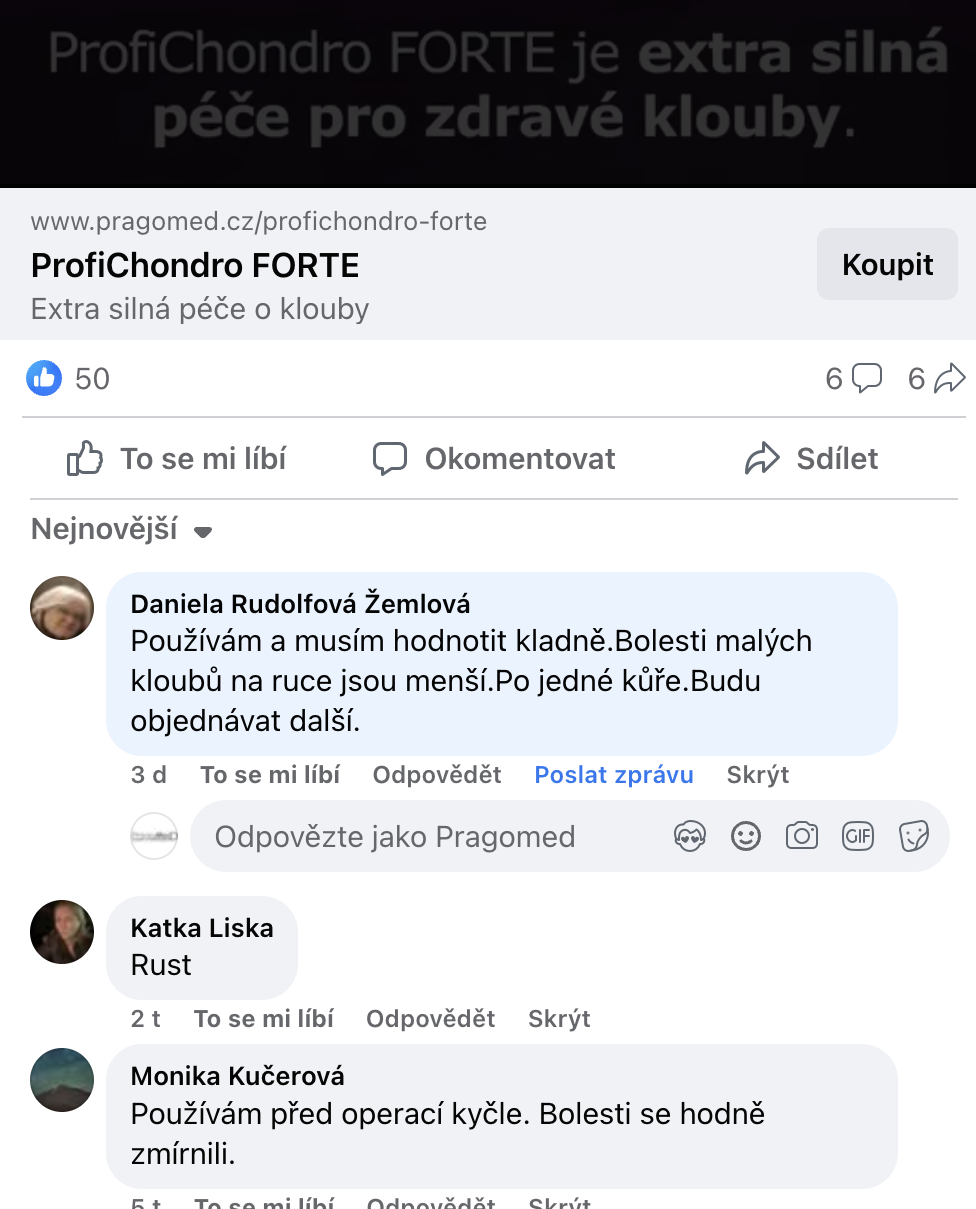
Task: Focus the Odpovězte jako Pragomed reply field
Action: tap(420, 836)
